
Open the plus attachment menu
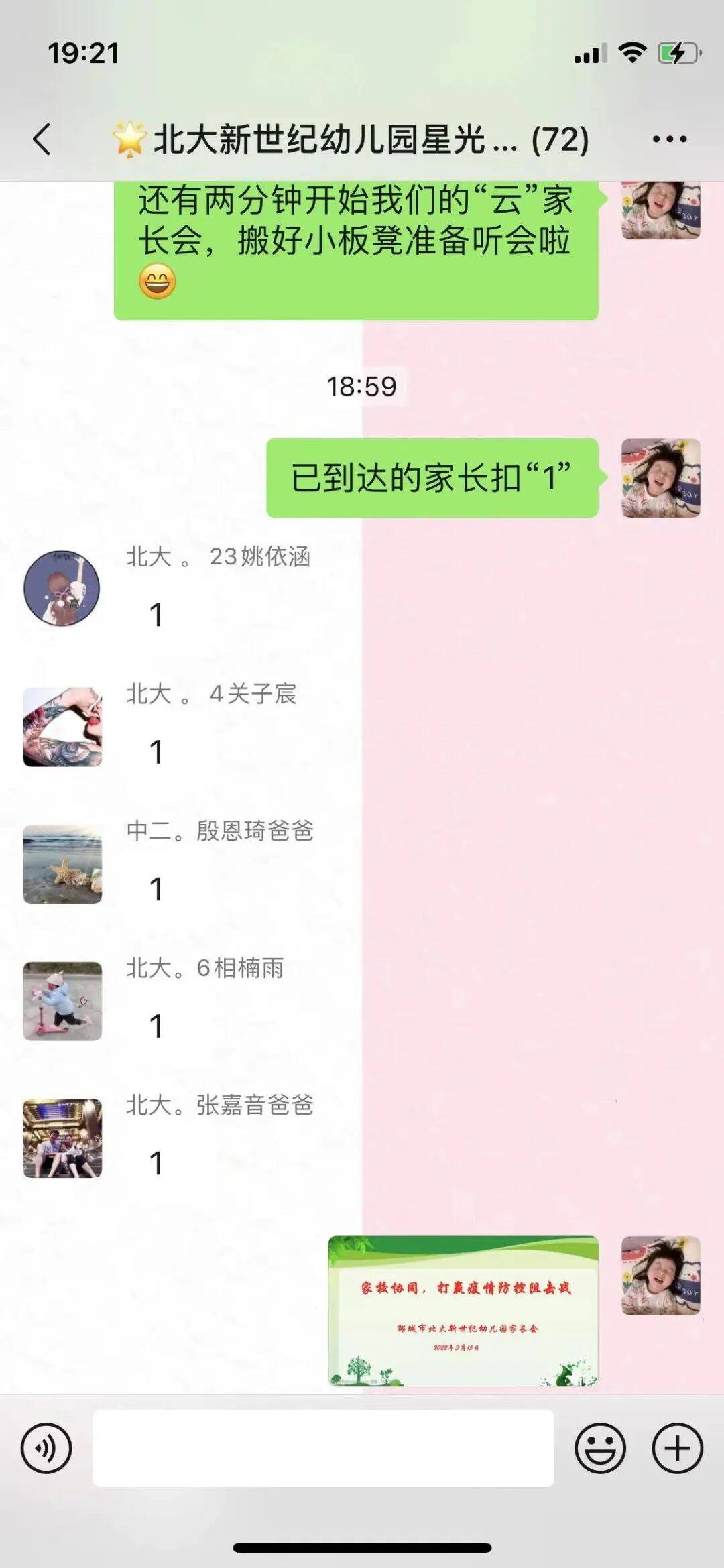[677, 1448]
